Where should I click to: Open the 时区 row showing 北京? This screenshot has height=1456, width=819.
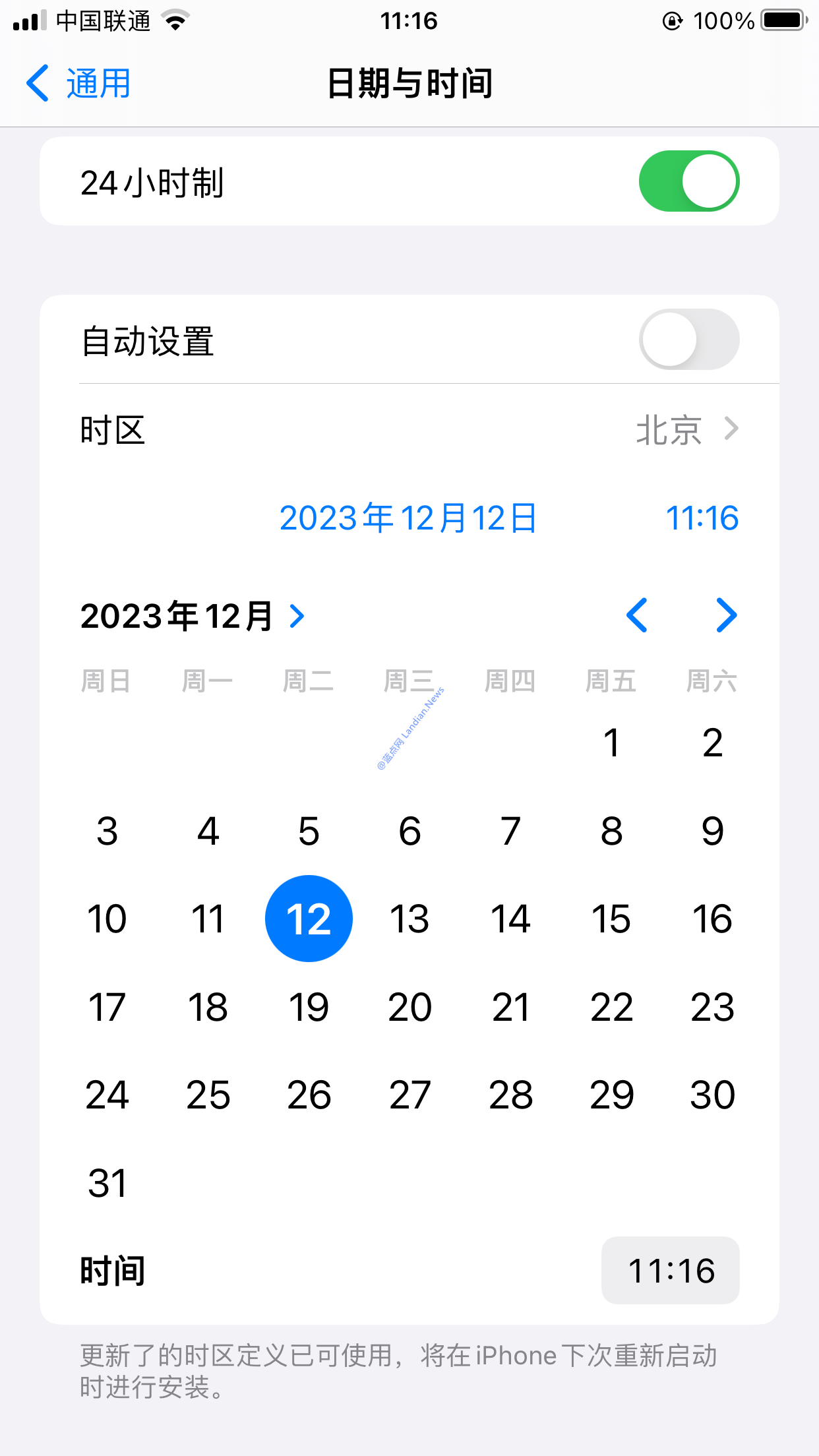click(x=409, y=430)
